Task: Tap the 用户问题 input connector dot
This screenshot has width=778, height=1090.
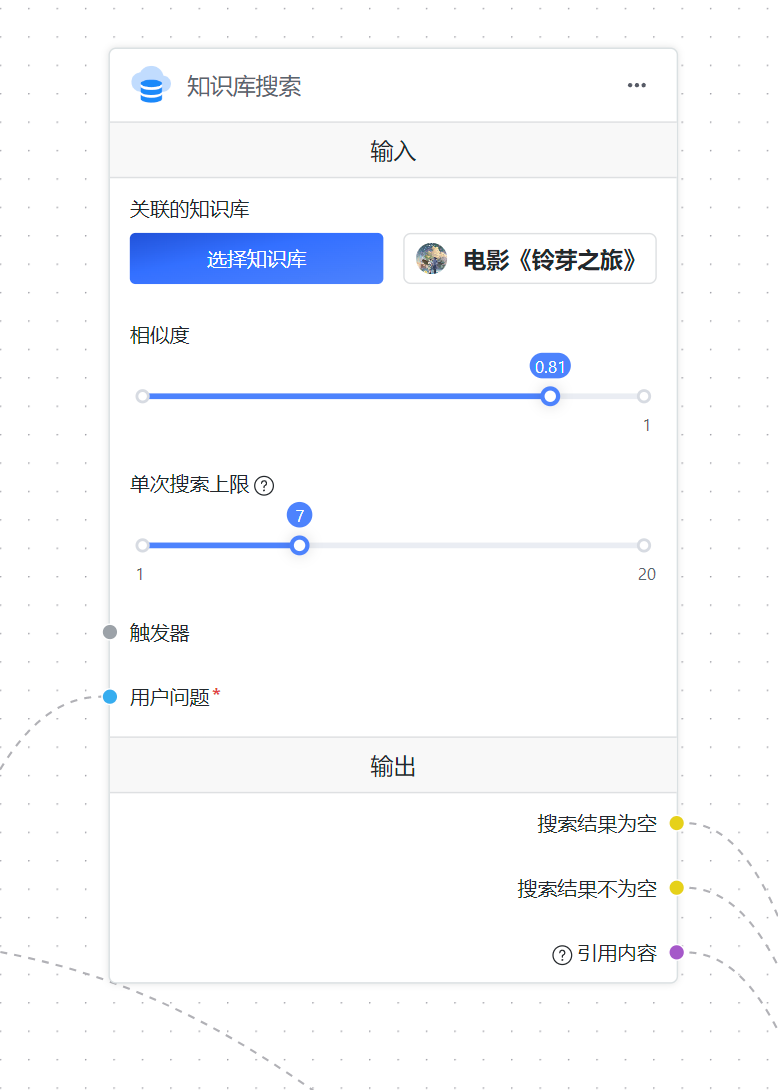Action: [x=110, y=697]
